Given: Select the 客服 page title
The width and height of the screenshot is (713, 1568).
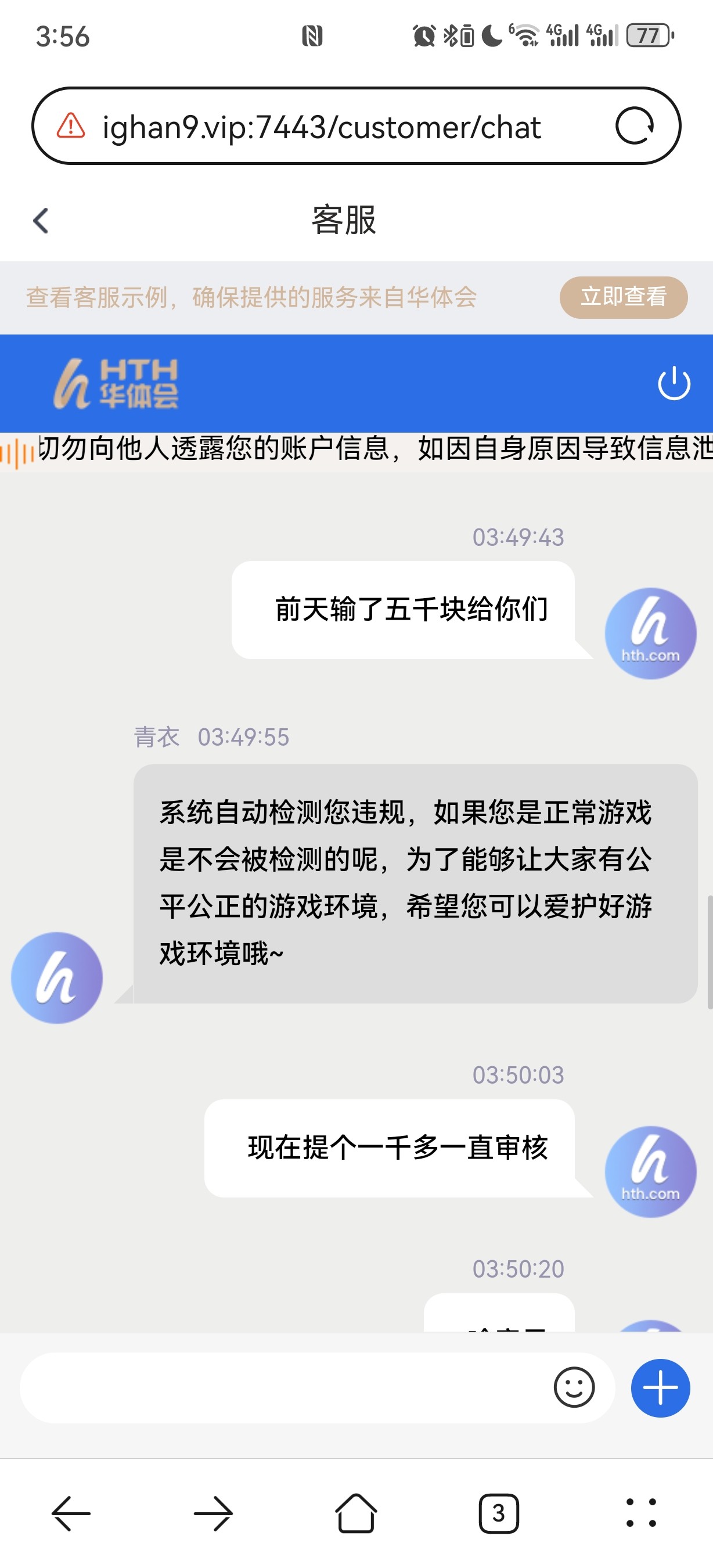Looking at the screenshot, I should pos(344,220).
